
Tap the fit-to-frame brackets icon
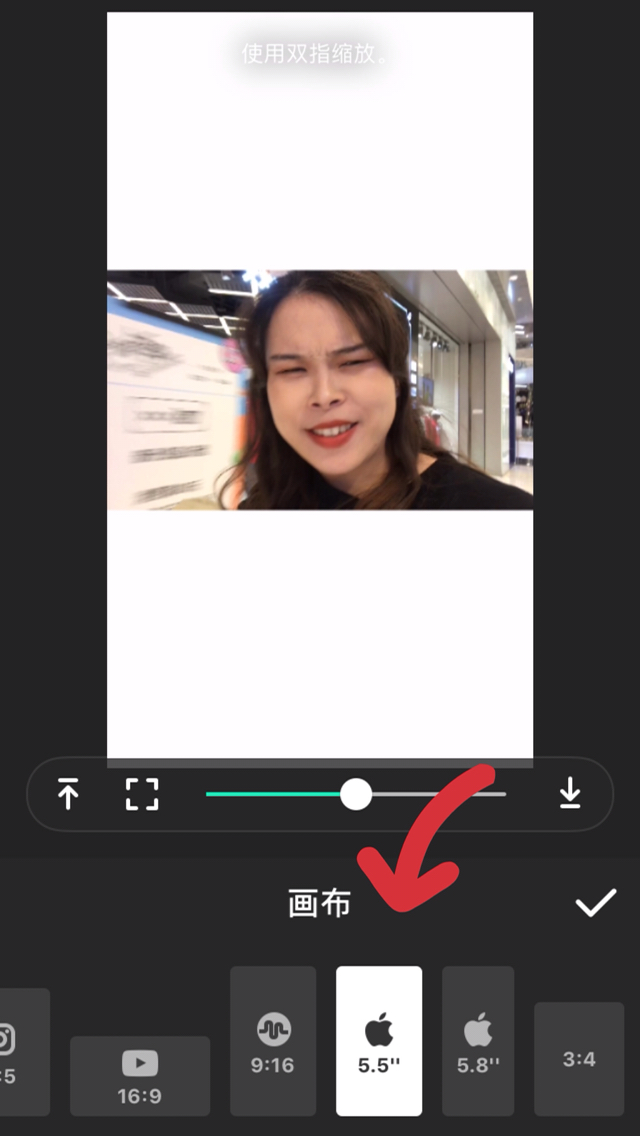pos(142,795)
